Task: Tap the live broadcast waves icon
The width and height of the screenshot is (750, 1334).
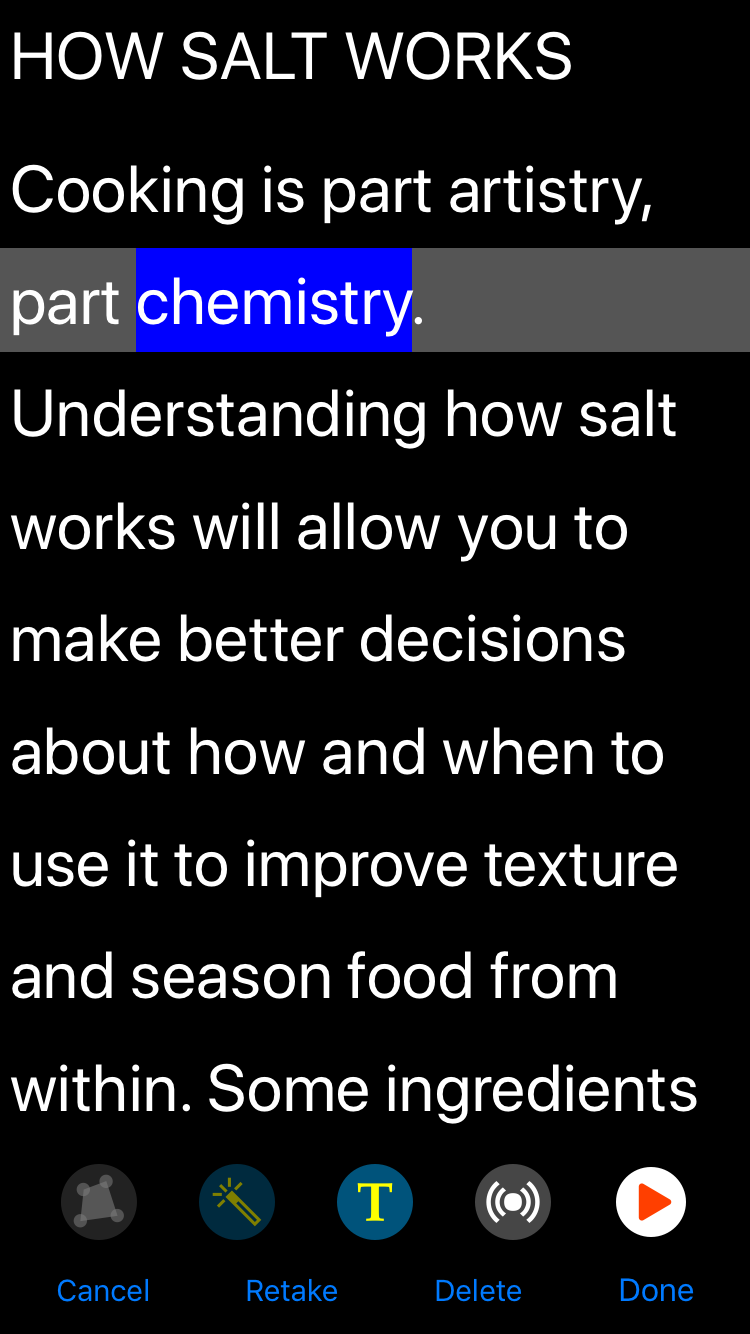Action: point(513,1201)
